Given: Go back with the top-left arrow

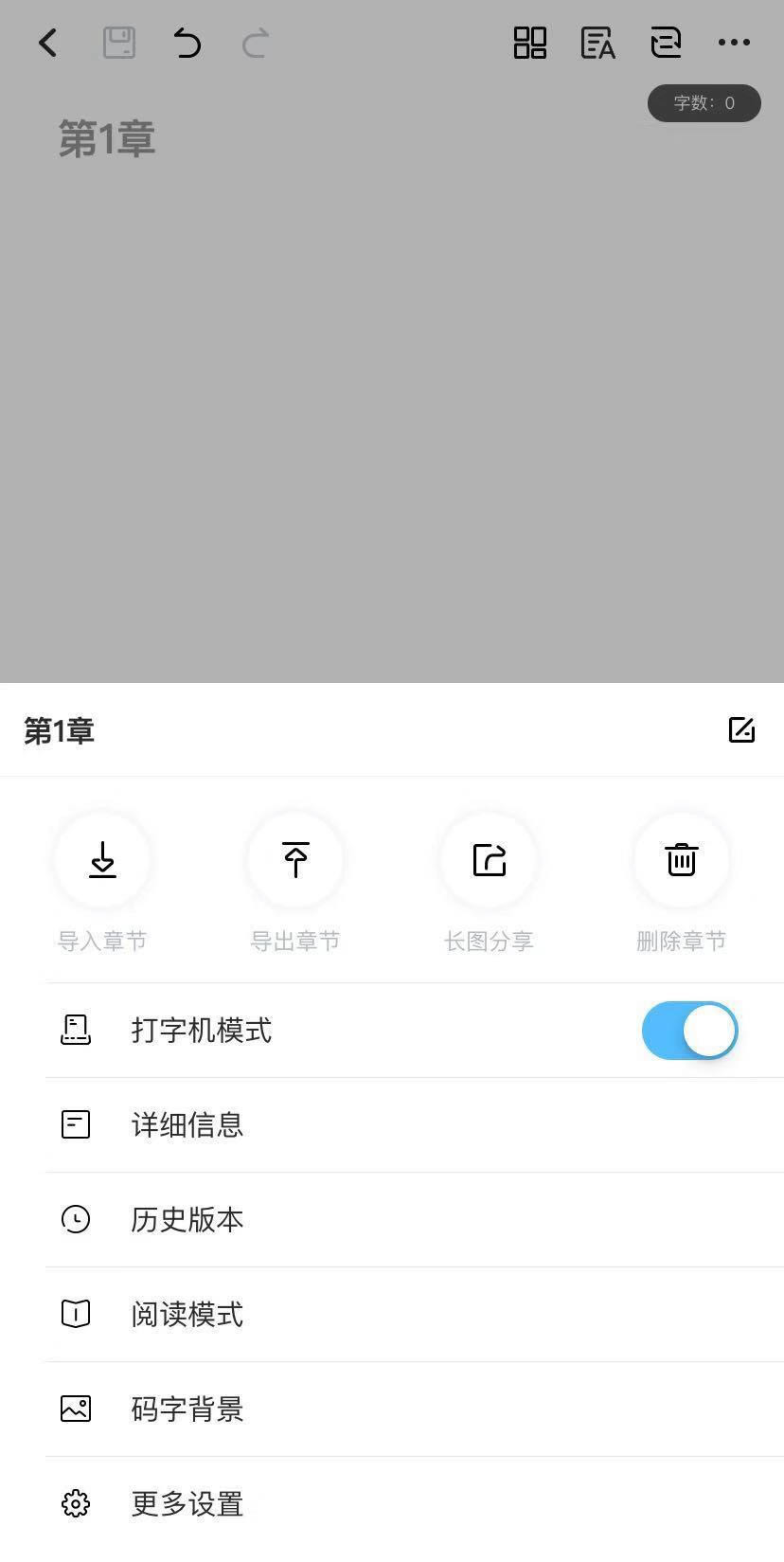Looking at the screenshot, I should 47,43.
